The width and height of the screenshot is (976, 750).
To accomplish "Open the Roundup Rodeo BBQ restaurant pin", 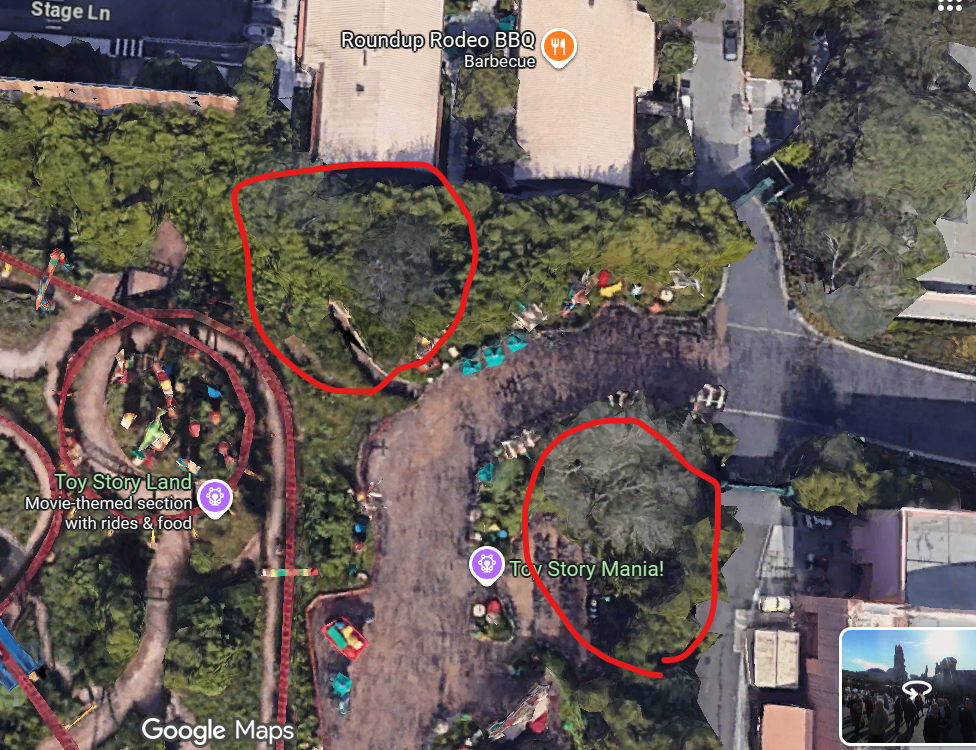I will 559,46.
